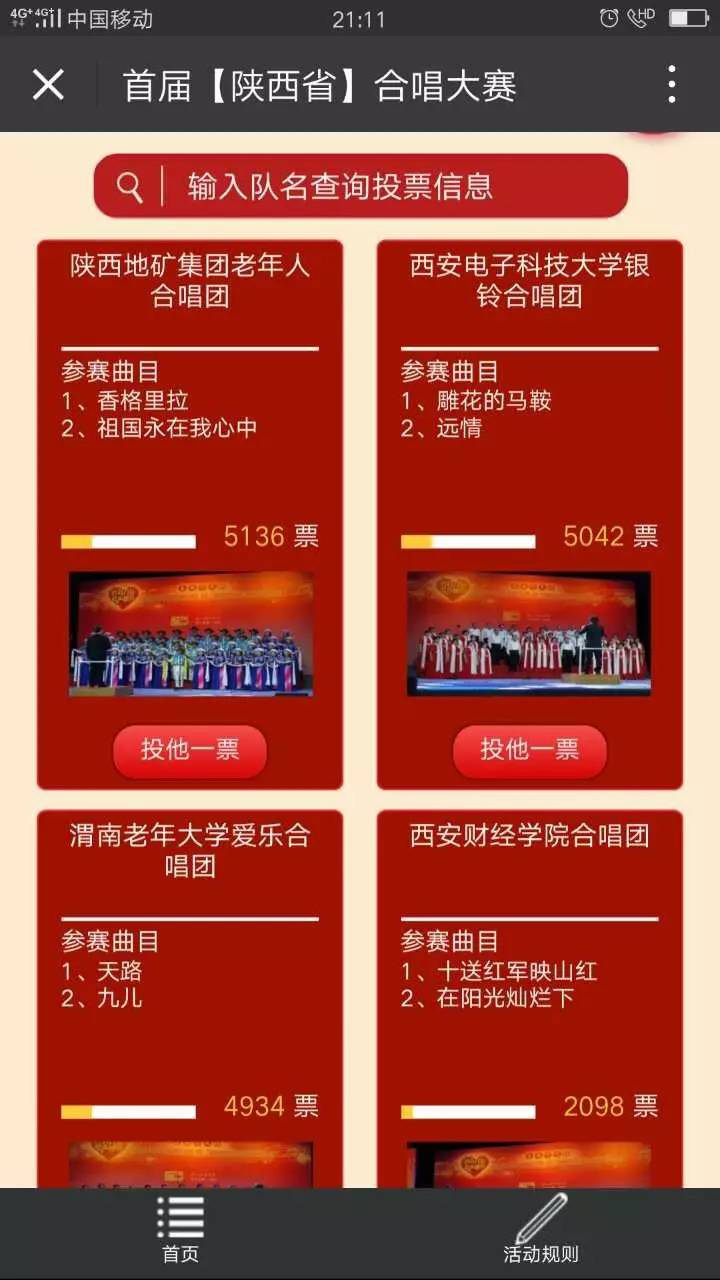
Task: Vote for 陕西地矿集团老年人合唱团
Action: click(190, 750)
